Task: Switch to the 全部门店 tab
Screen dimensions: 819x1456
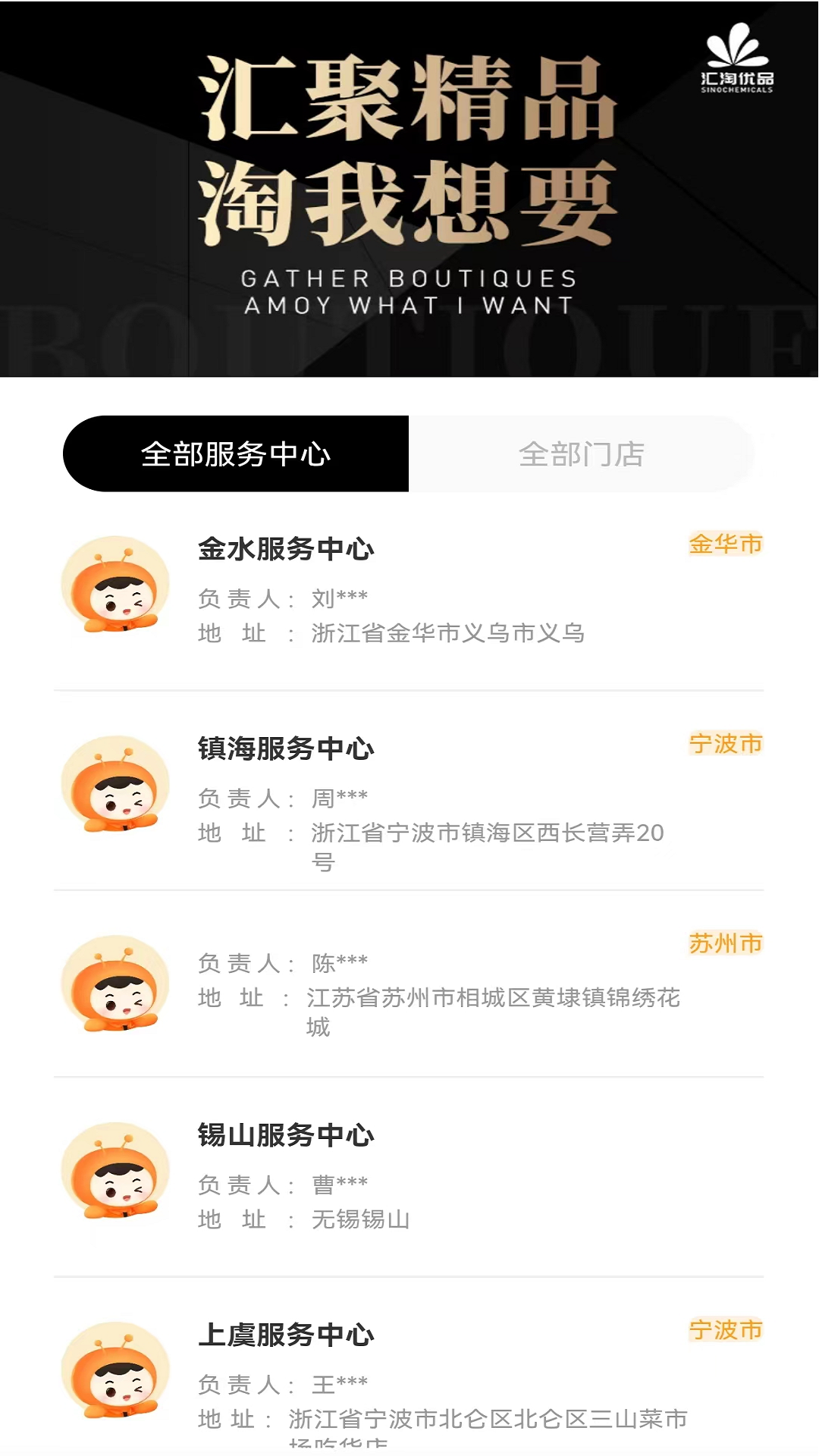Action: (x=581, y=454)
